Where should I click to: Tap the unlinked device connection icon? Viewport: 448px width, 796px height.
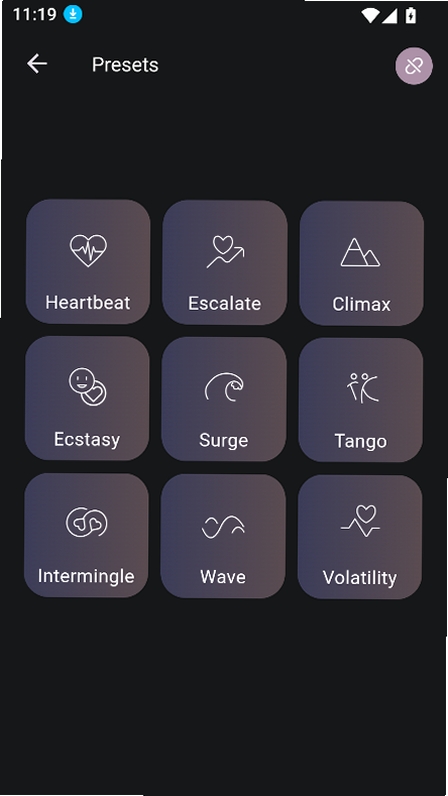[x=414, y=65]
